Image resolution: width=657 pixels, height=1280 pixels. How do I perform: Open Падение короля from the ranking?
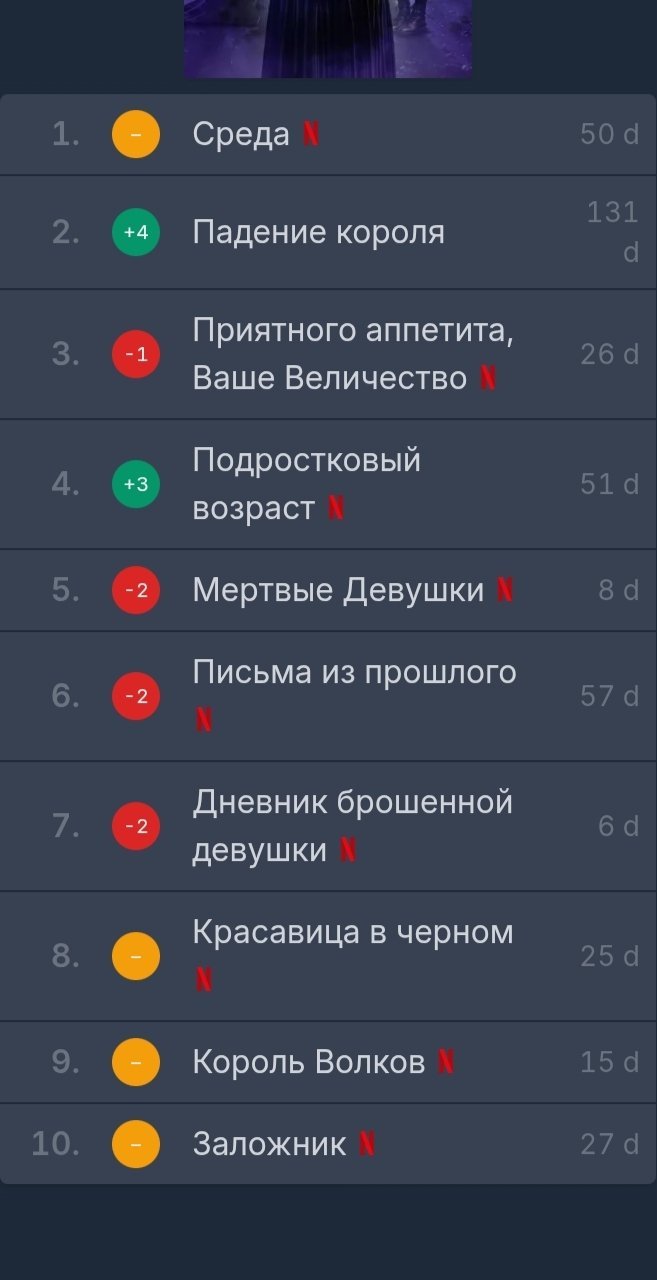pos(318,233)
